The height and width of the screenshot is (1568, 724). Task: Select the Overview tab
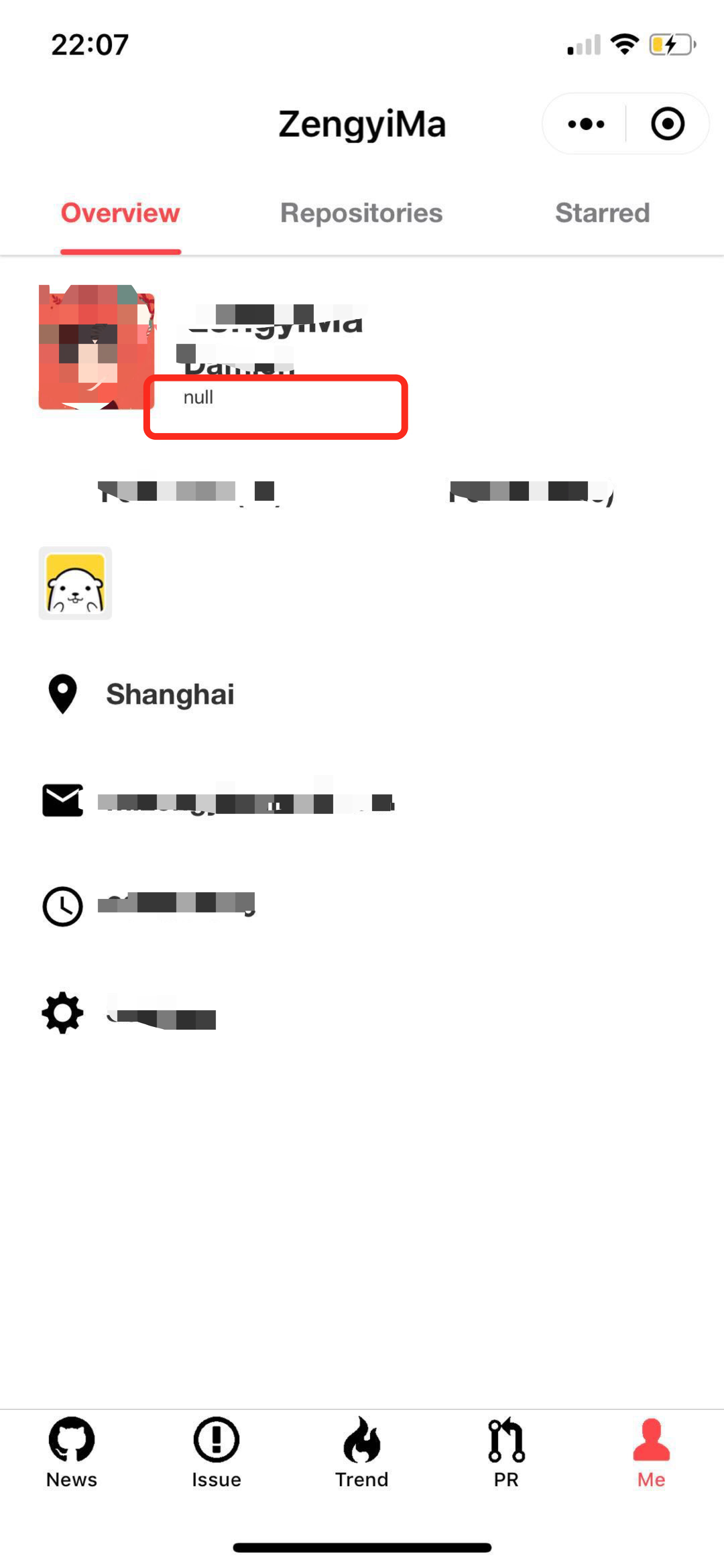121,213
